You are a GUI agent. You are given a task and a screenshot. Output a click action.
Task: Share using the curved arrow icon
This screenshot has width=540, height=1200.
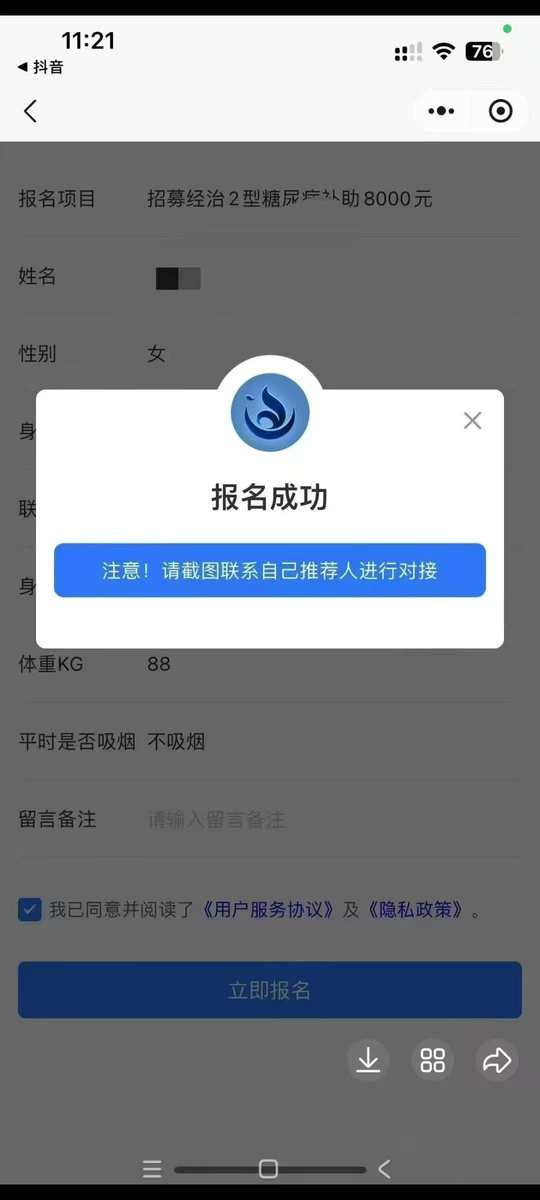coord(497,1060)
